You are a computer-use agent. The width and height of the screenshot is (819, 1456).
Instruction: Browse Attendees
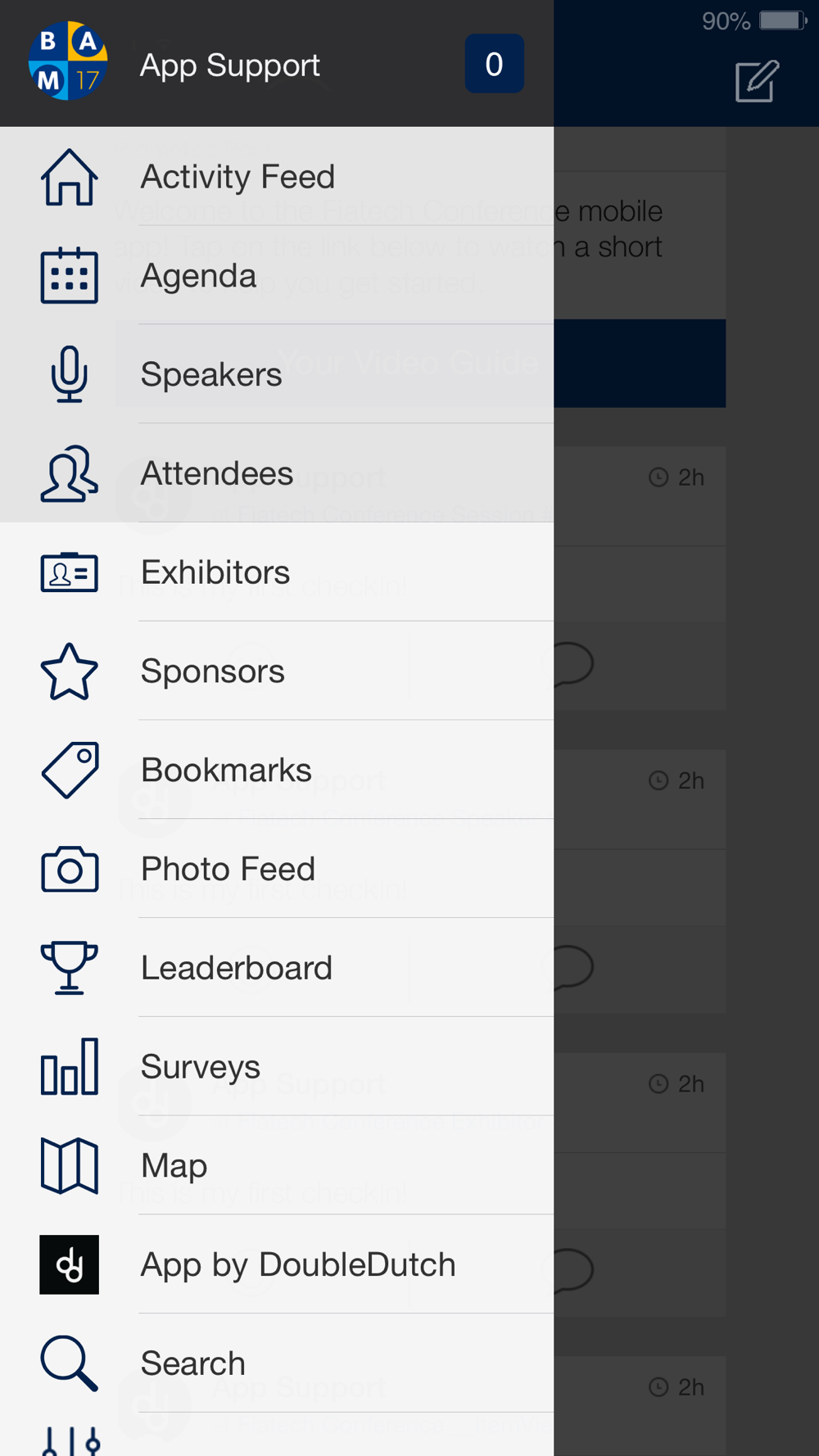[x=277, y=473]
